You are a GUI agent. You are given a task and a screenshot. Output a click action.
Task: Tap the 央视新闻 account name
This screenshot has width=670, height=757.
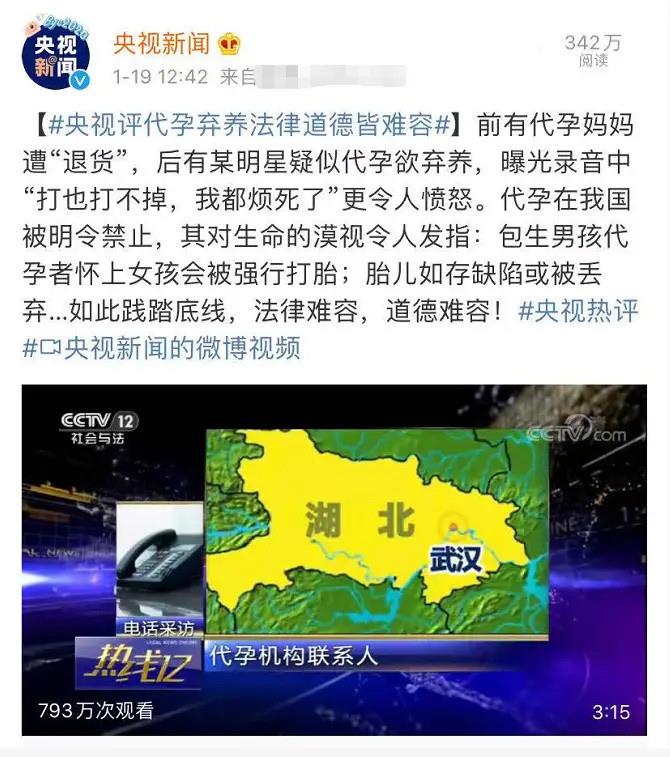click(161, 44)
